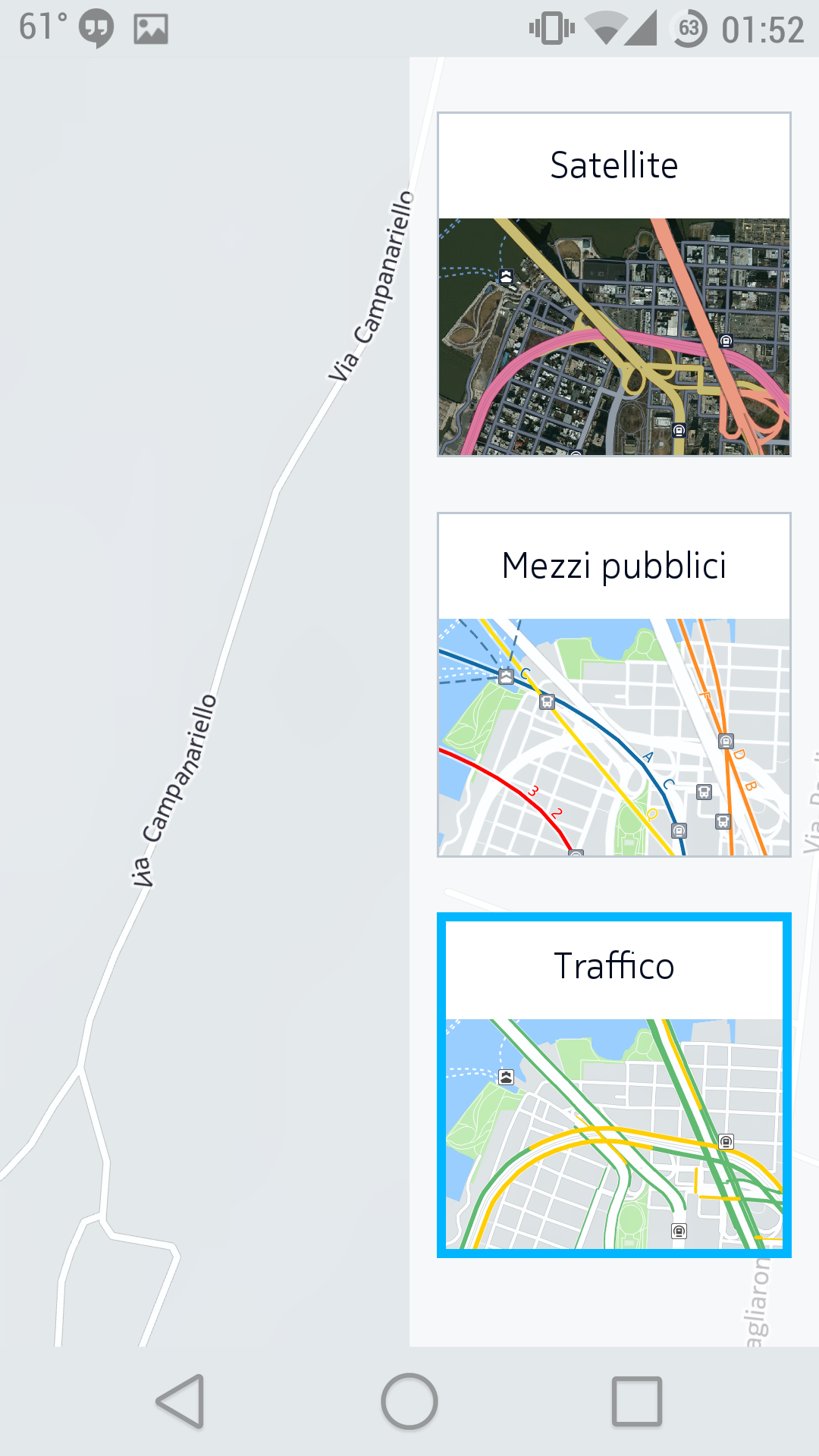Image resolution: width=819 pixels, height=1456 pixels.
Task: Switch to Mezzi pubblici map layer
Action: [x=614, y=685]
